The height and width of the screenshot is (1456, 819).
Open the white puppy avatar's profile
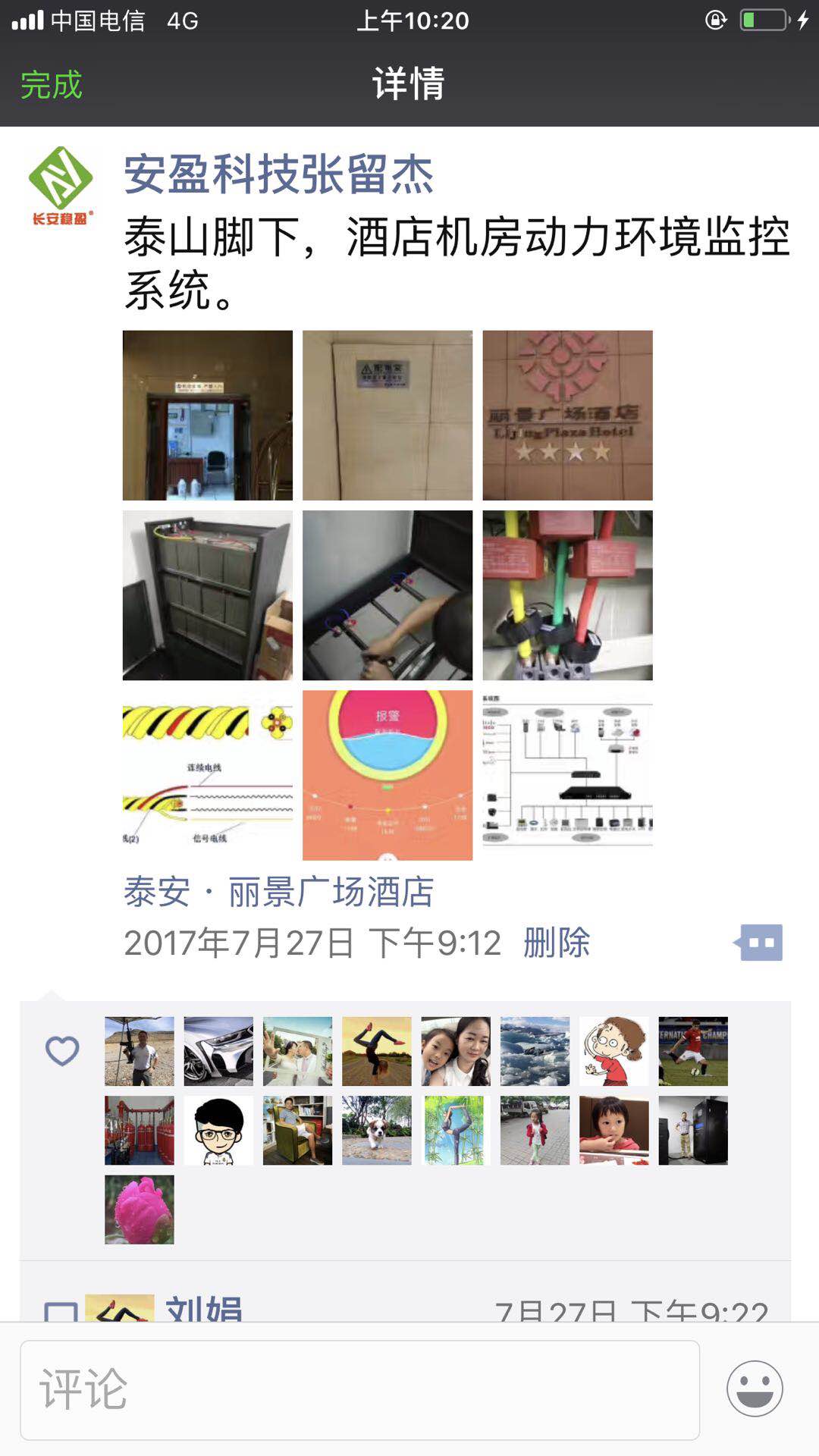(x=376, y=1130)
